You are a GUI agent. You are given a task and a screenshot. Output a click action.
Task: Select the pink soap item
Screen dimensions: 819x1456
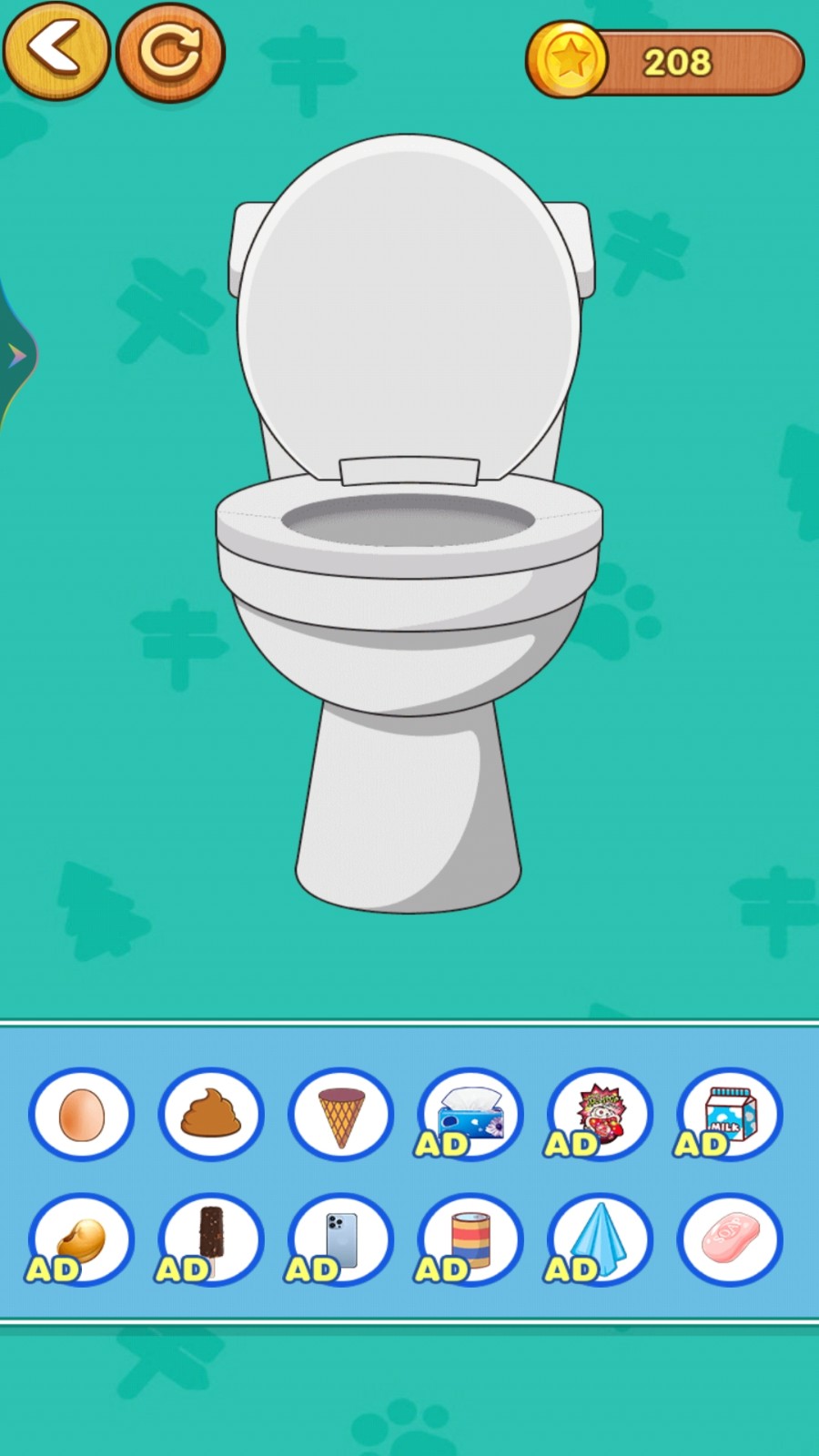730,1239
